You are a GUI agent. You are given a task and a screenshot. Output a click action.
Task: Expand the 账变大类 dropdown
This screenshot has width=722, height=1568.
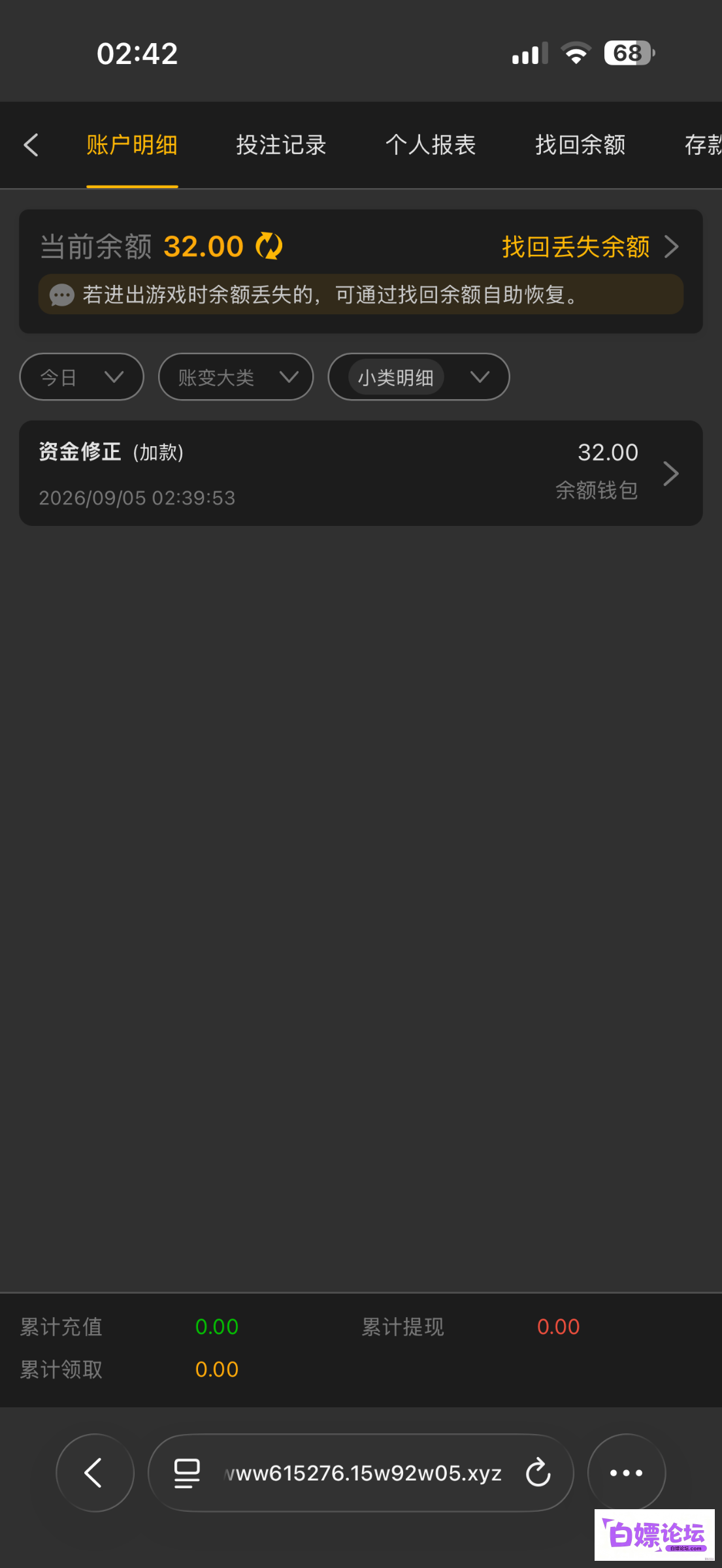tap(236, 377)
